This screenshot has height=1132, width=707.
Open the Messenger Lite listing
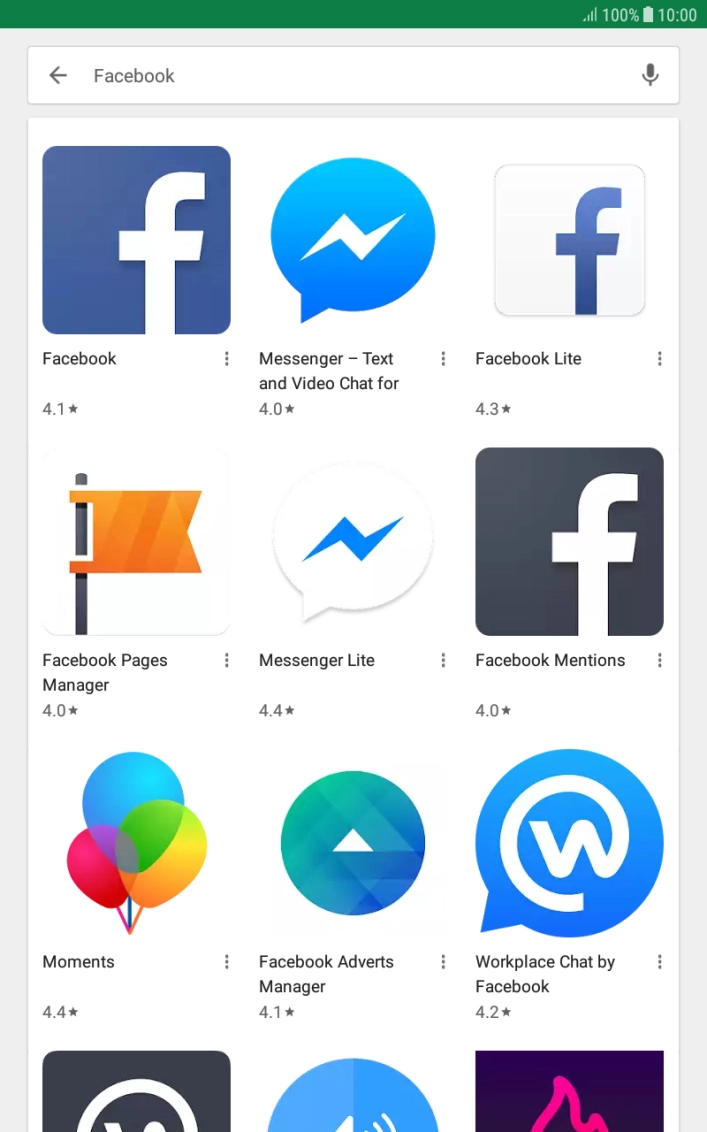(x=352, y=542)
